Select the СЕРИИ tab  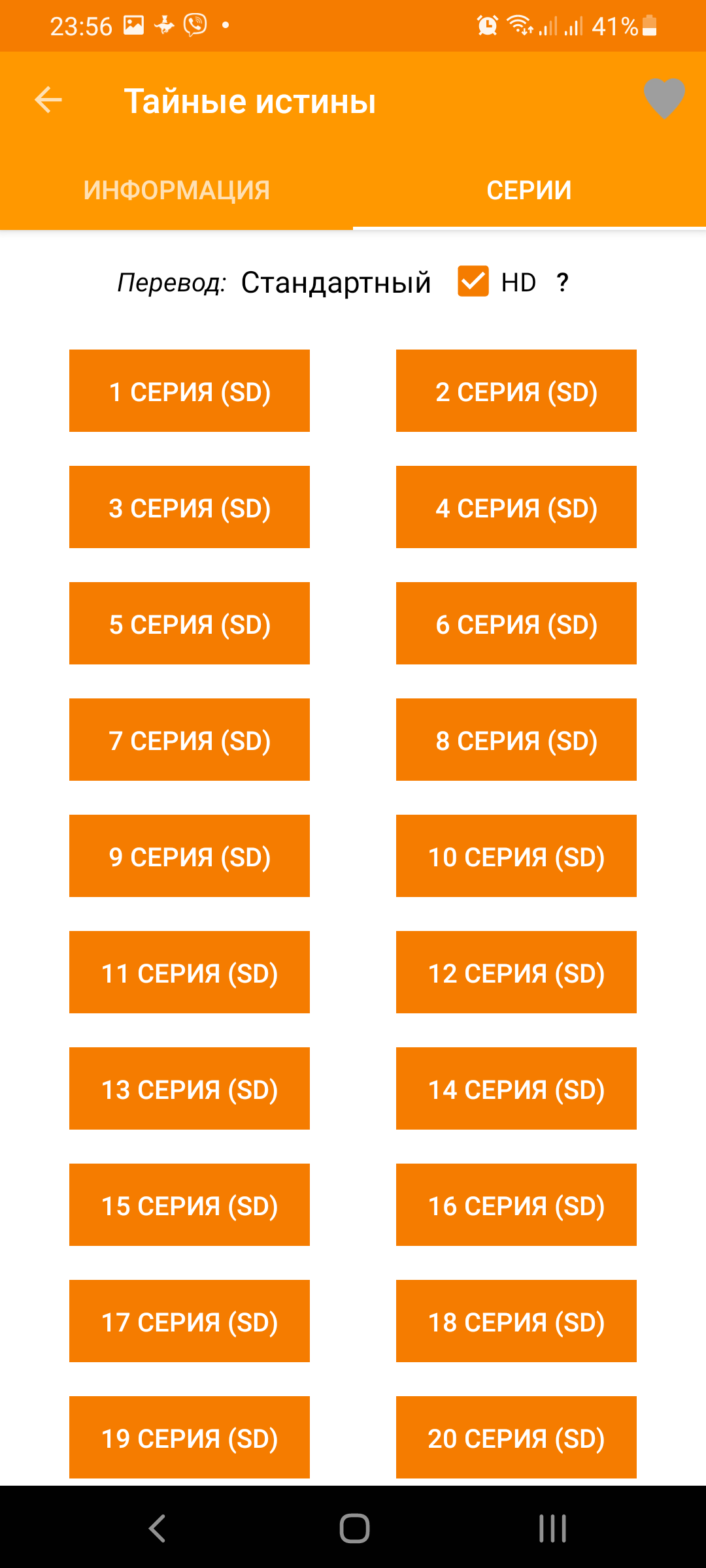tap(529, 190)
